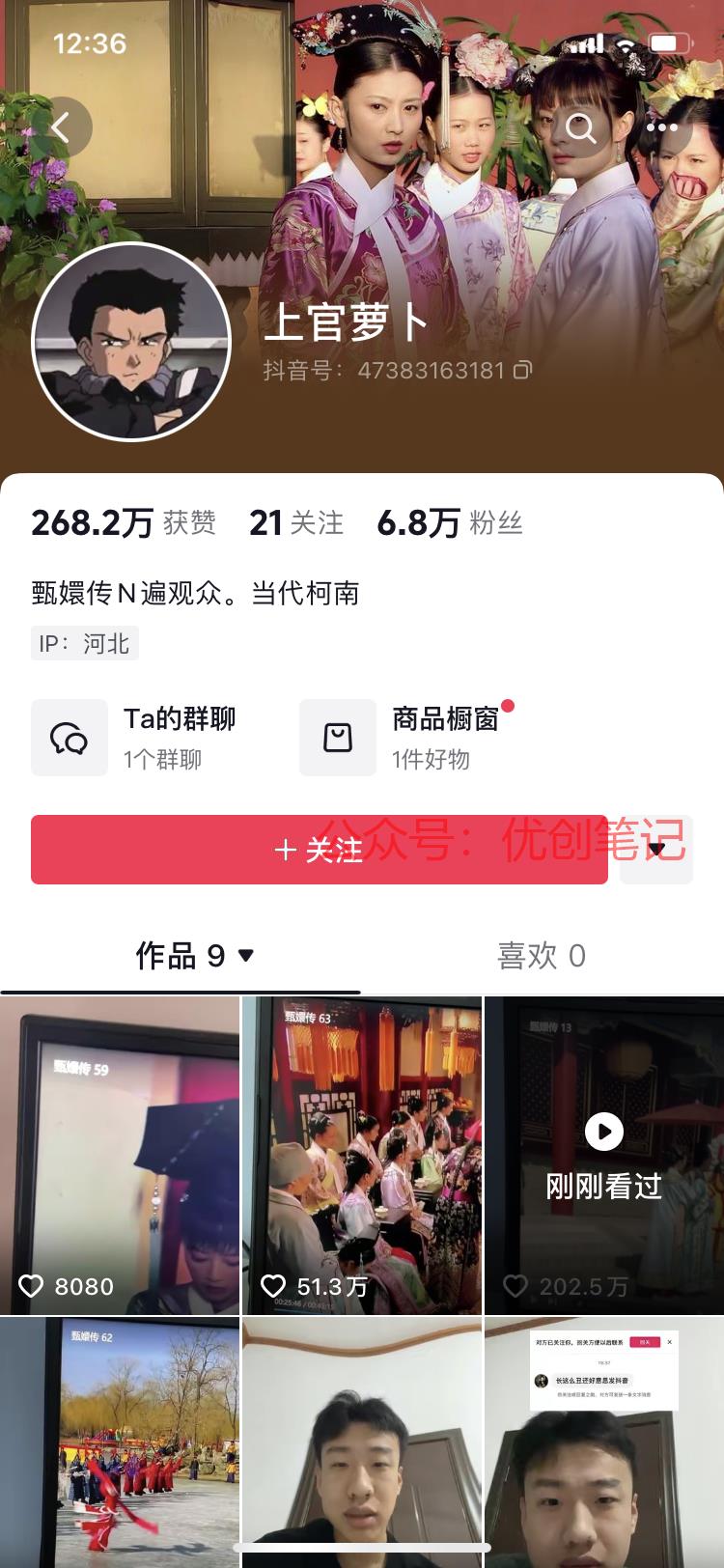The image size is (724, 1568).
Task: Open the 6.8万 粉丝 followers list
Action: tap(450, 523)
